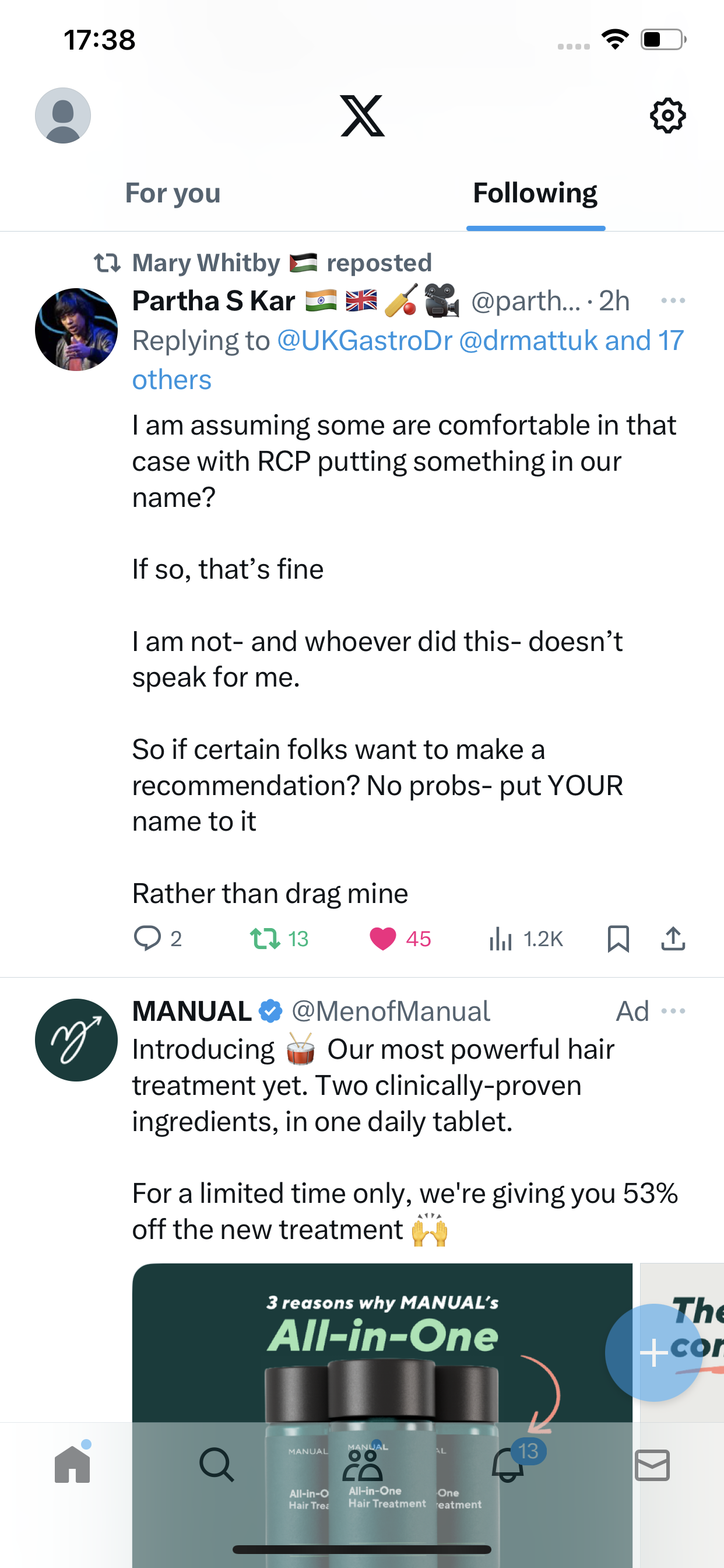Go to the Home tab

click(x=72, y=1464)
